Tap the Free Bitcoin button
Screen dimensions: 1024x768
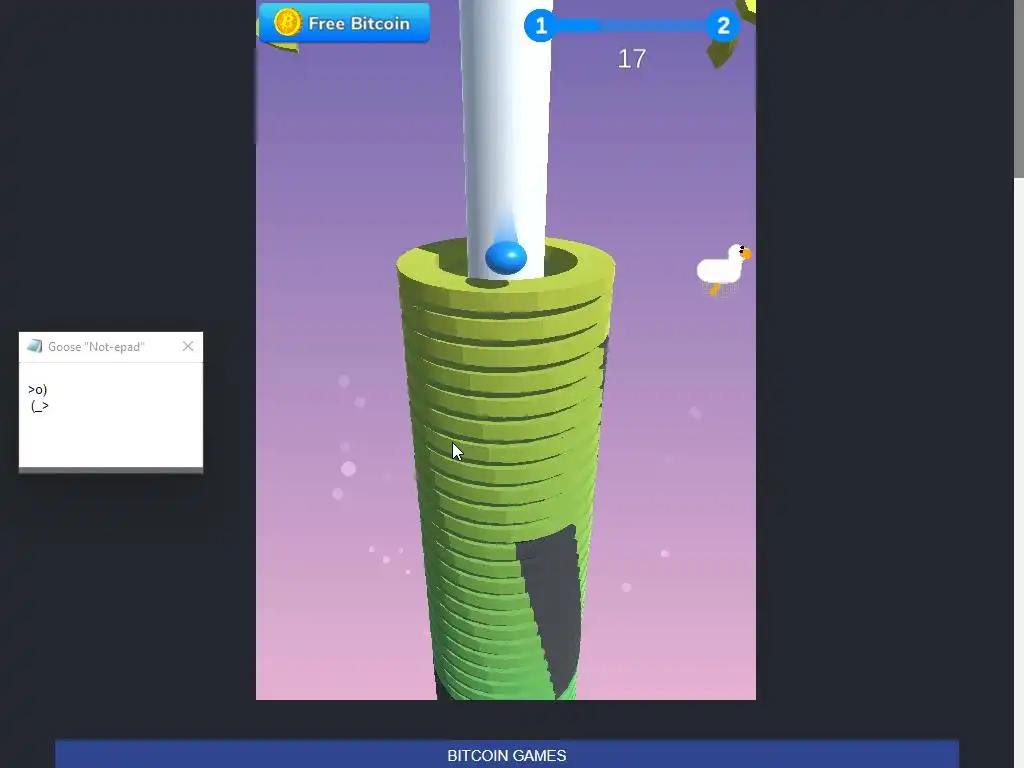tap(344, 23)
